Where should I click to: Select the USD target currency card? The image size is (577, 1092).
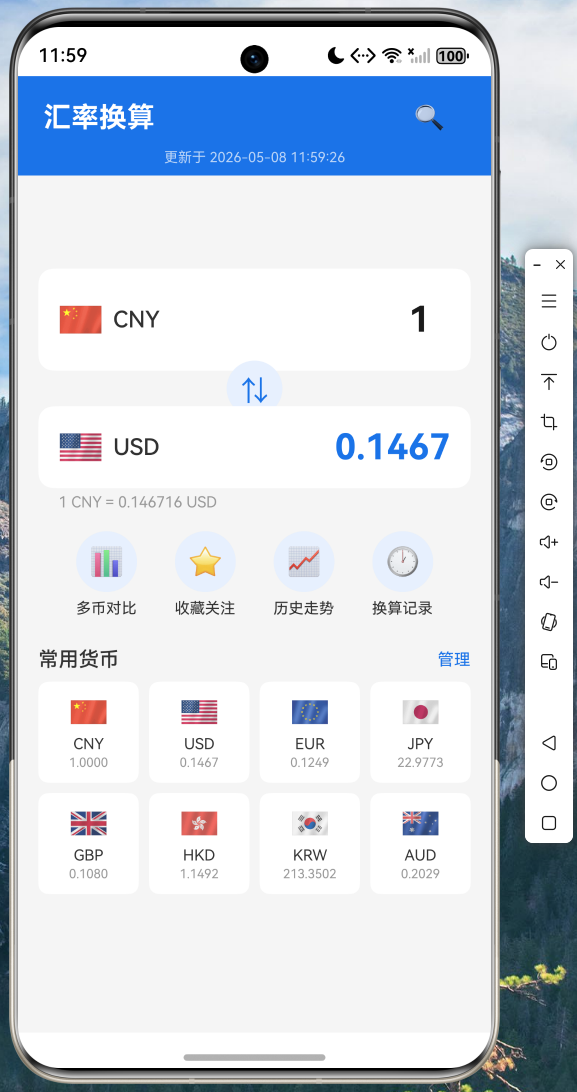[254, 447]
